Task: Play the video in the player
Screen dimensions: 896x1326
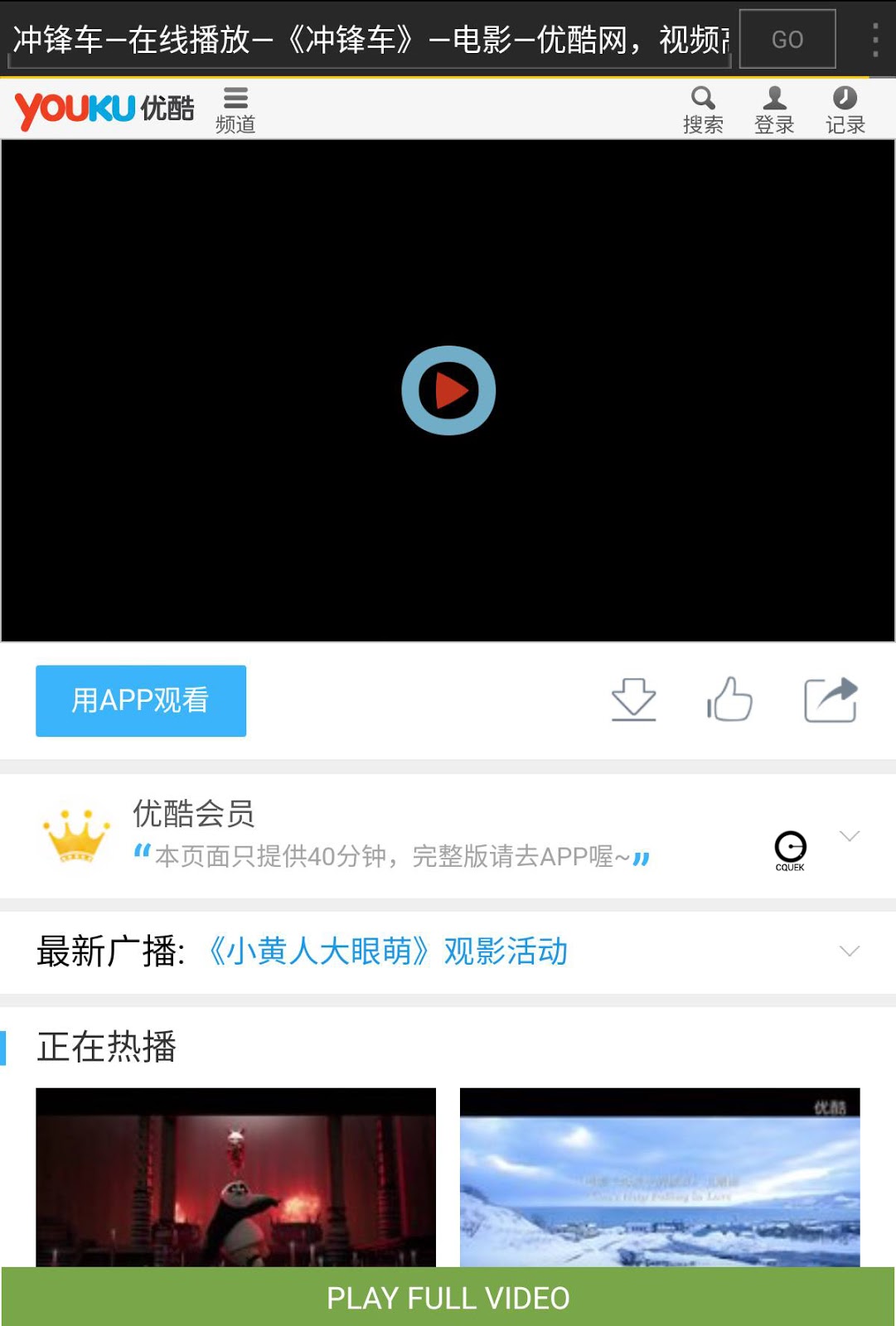Action: [448, 390]
